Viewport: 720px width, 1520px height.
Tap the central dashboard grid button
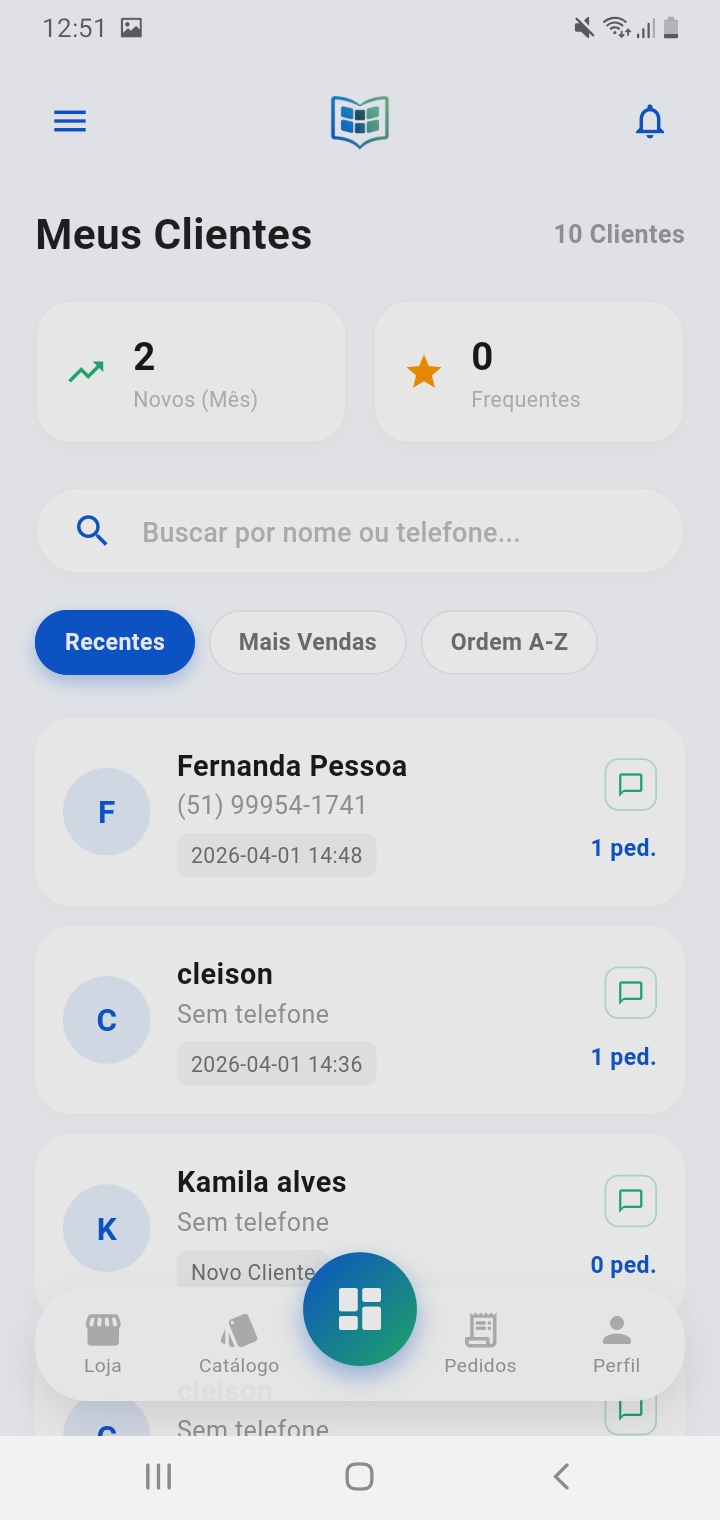tap(360, 1309)
